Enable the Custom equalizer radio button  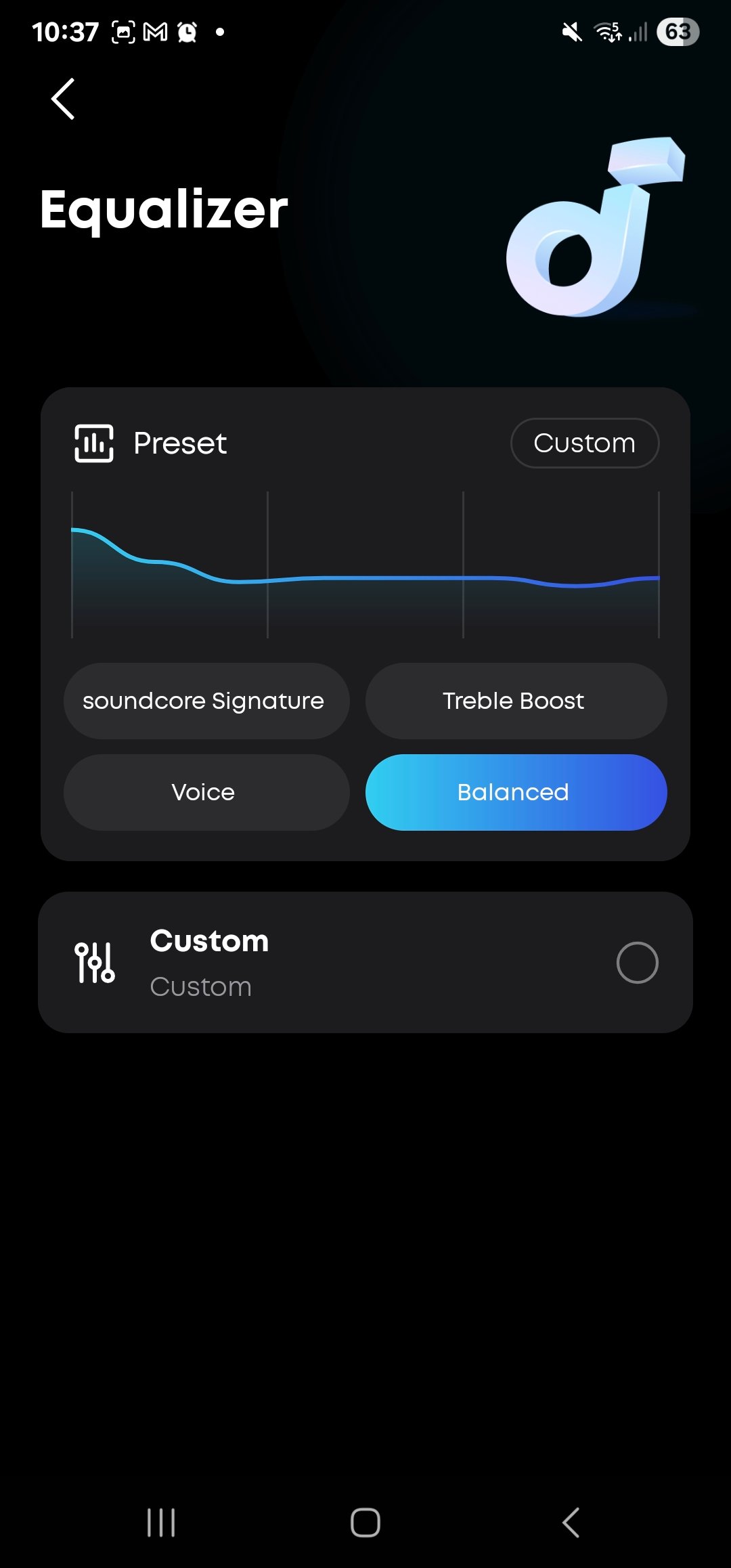click(x=637, y=962)
